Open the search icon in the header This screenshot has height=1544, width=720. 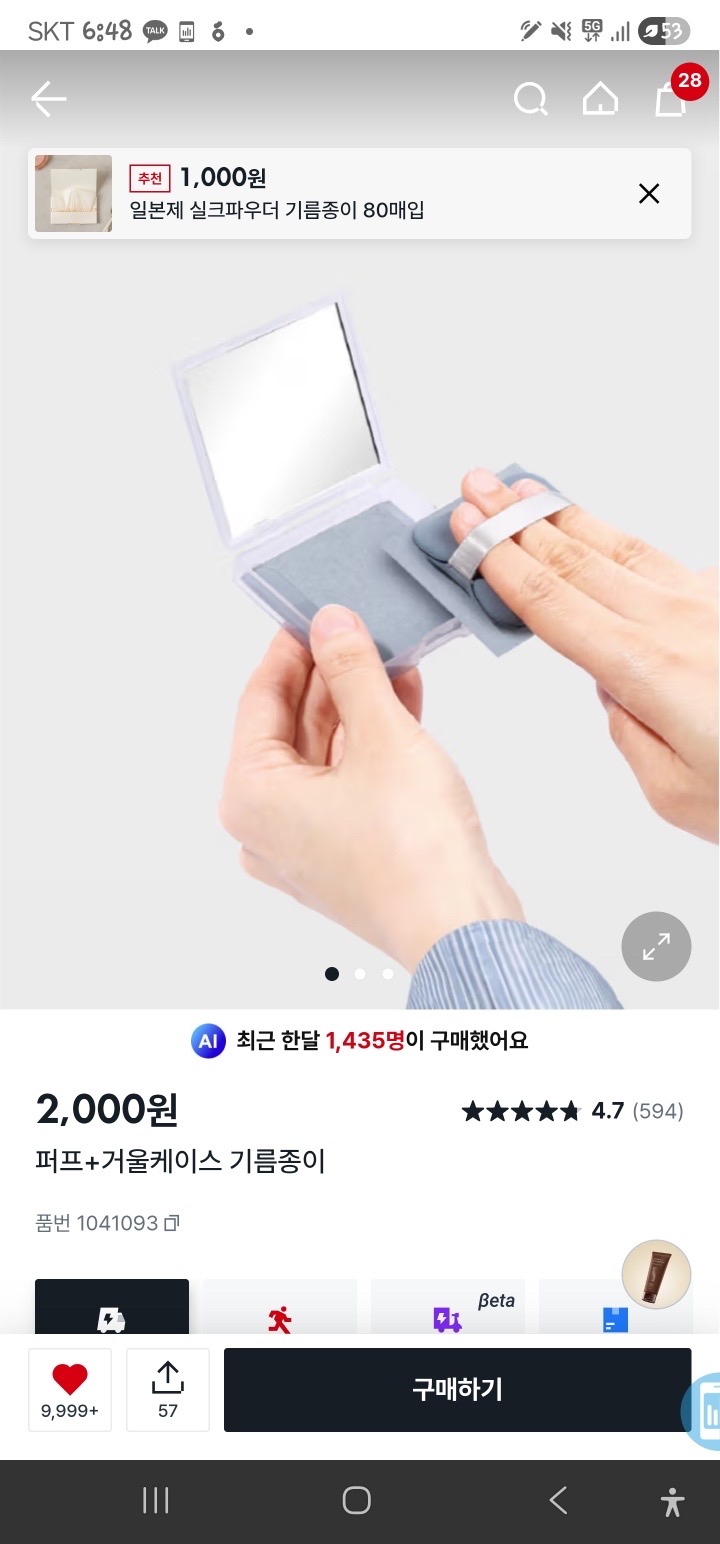[x=530, y=99]
